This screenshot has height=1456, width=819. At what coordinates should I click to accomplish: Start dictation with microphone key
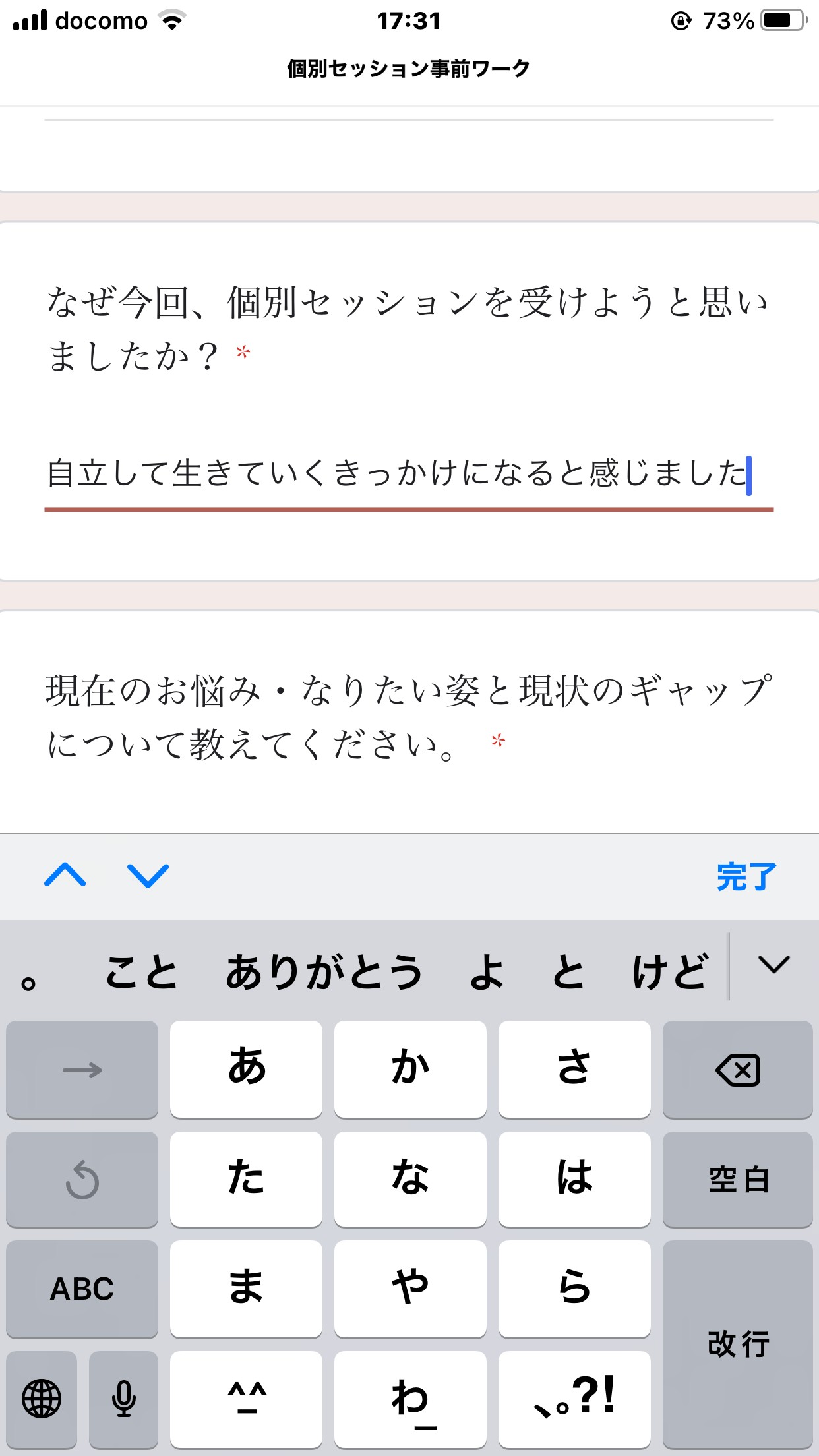click(123, 1398)
